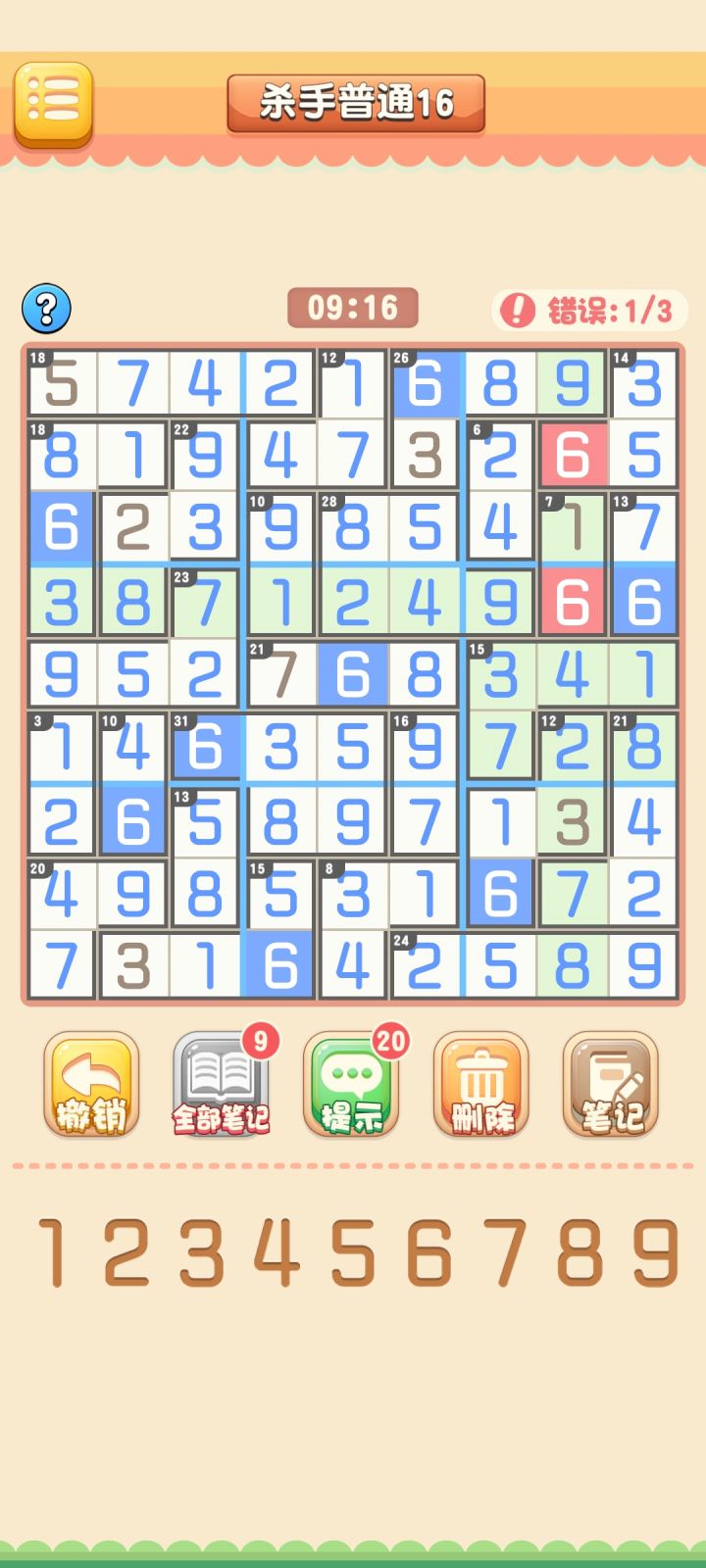Open the level list icon top-left
Screen dimensions: 706x1568
52,98
